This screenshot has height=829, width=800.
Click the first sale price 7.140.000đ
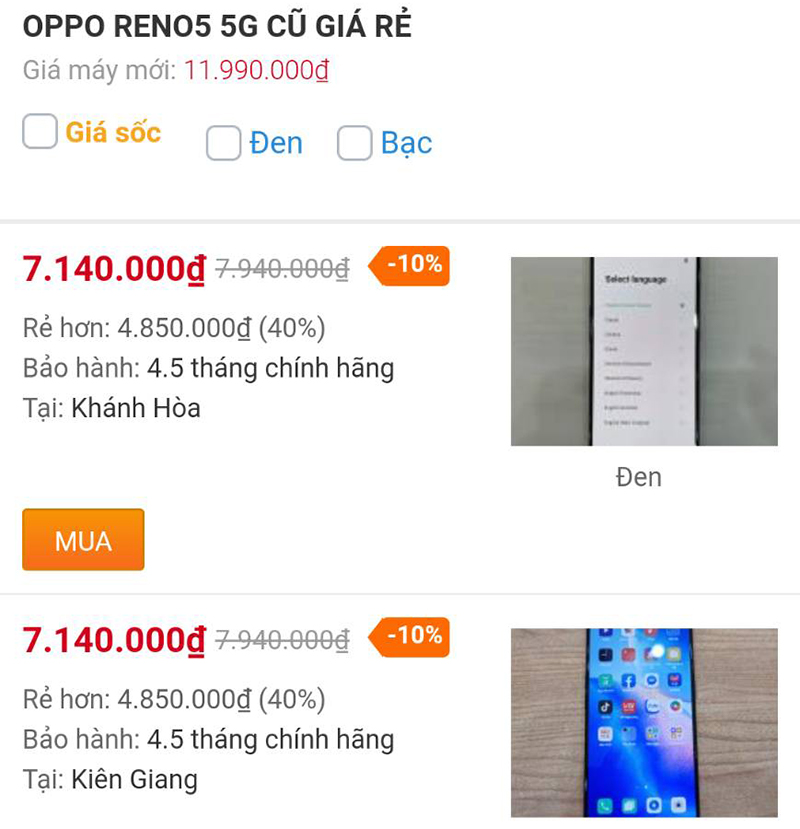click(109, 268)
